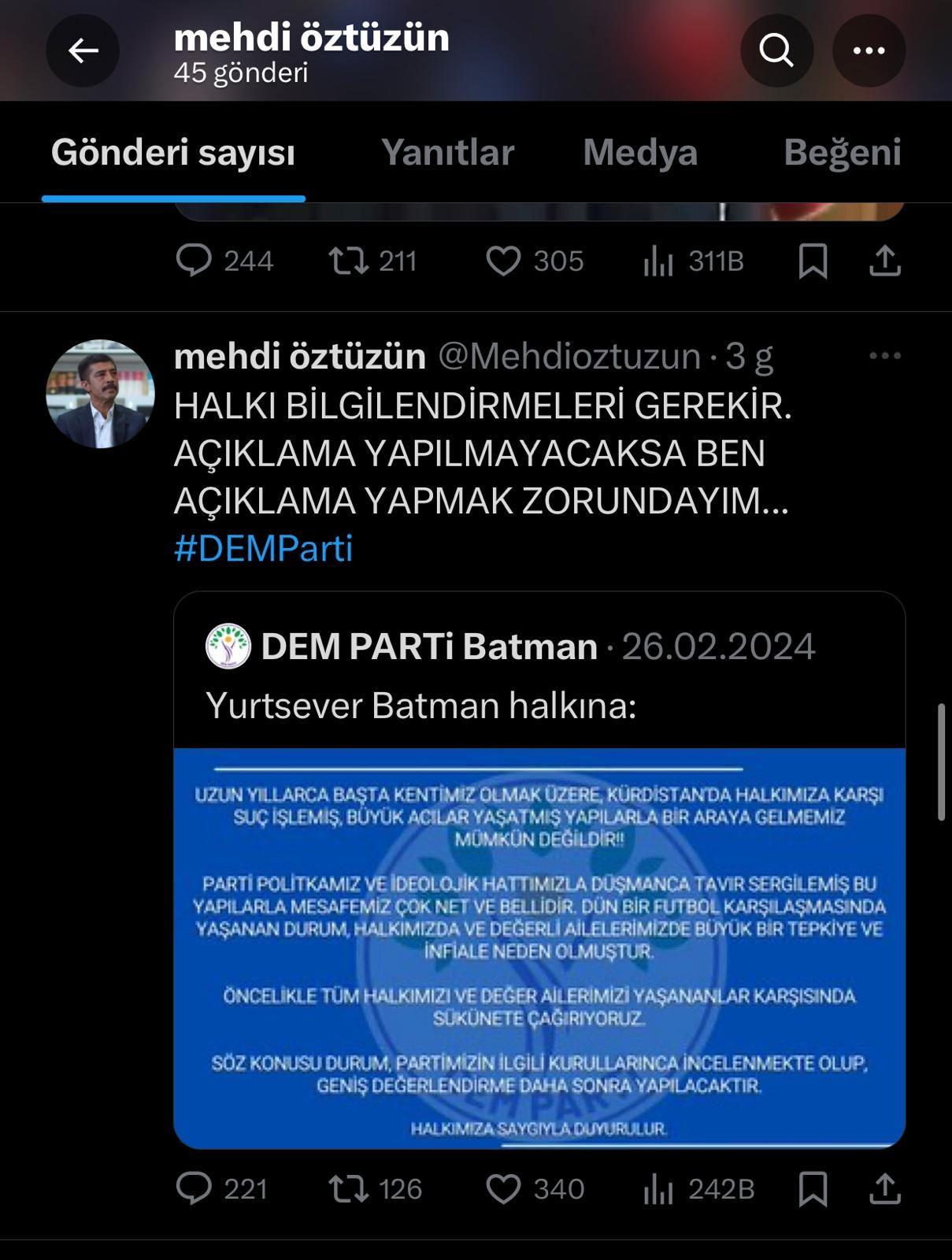Image resolution: width=952 pixels, height=1260 pixels.
Task: Share the post with 242B views
Action: pos(884,1188)
